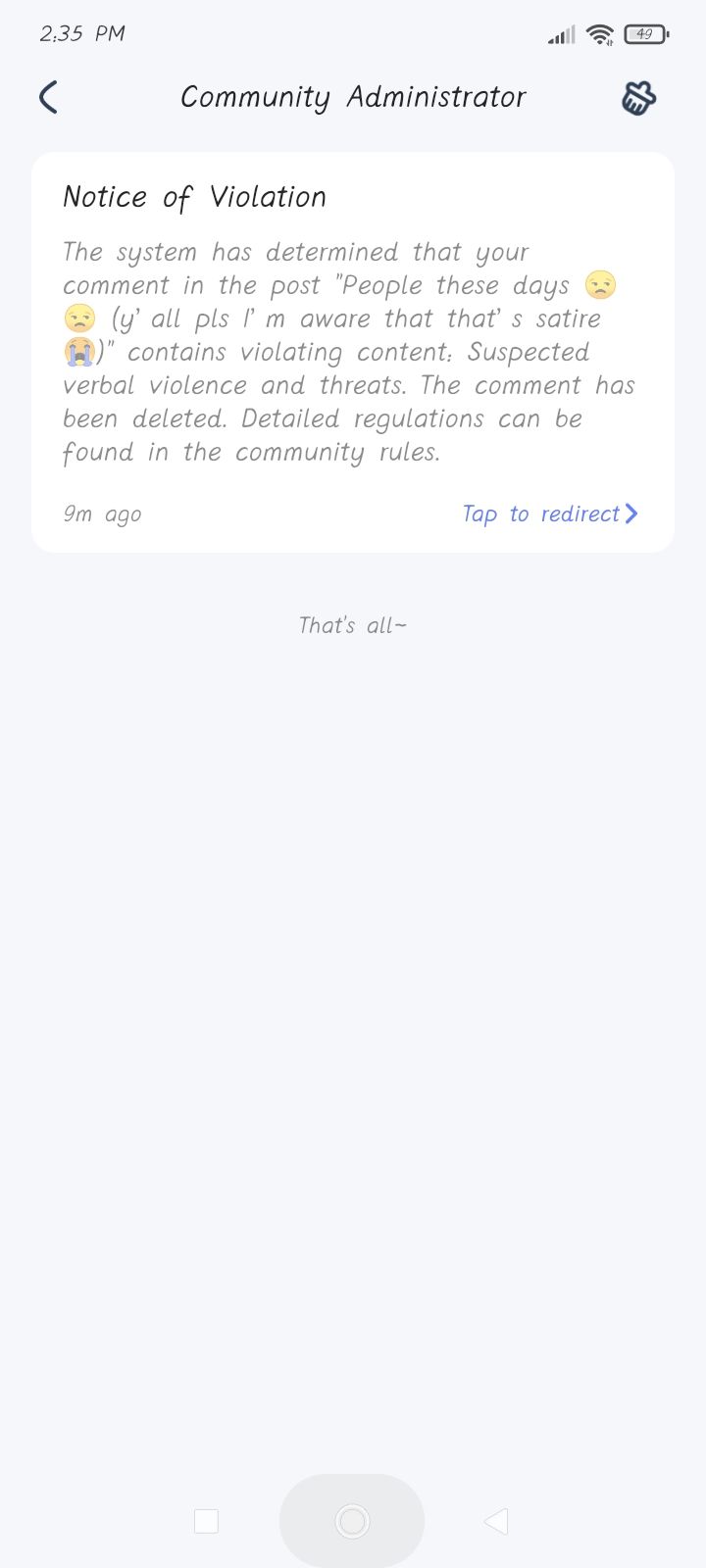Tap the system back triangle
Image resolution: width=706 pixels, height=1568 pixels.
[x=496, y=1521]
